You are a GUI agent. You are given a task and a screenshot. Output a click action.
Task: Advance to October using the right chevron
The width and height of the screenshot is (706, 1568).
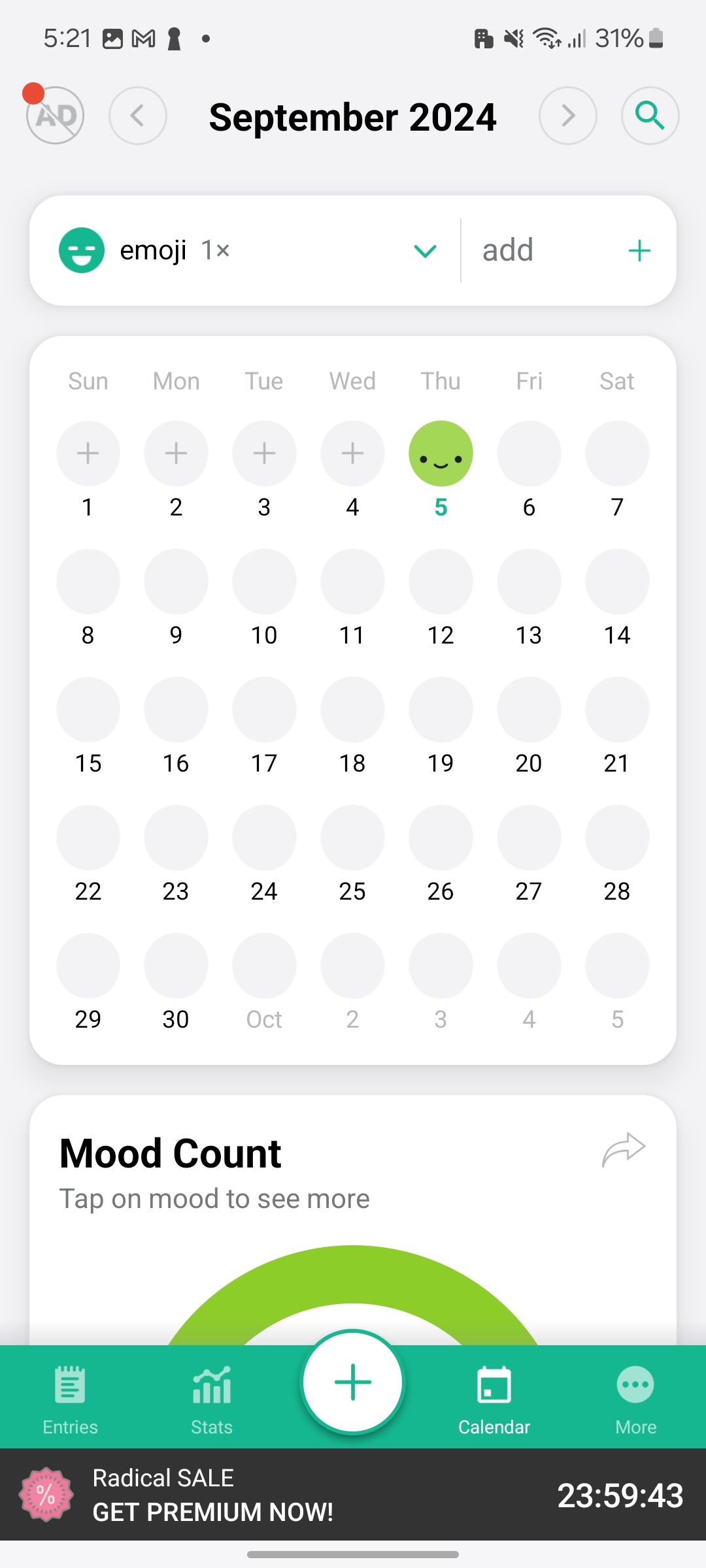567,116
